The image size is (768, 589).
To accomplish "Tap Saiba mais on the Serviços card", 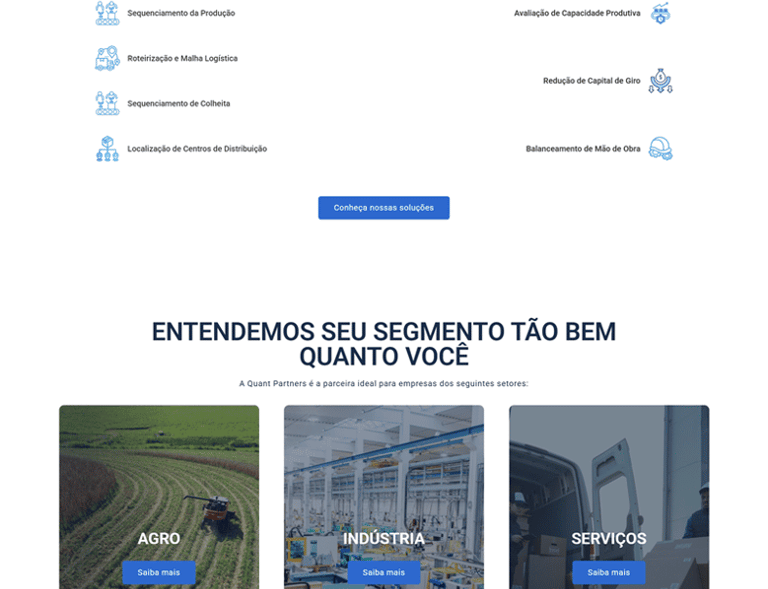I will [609, 572].
